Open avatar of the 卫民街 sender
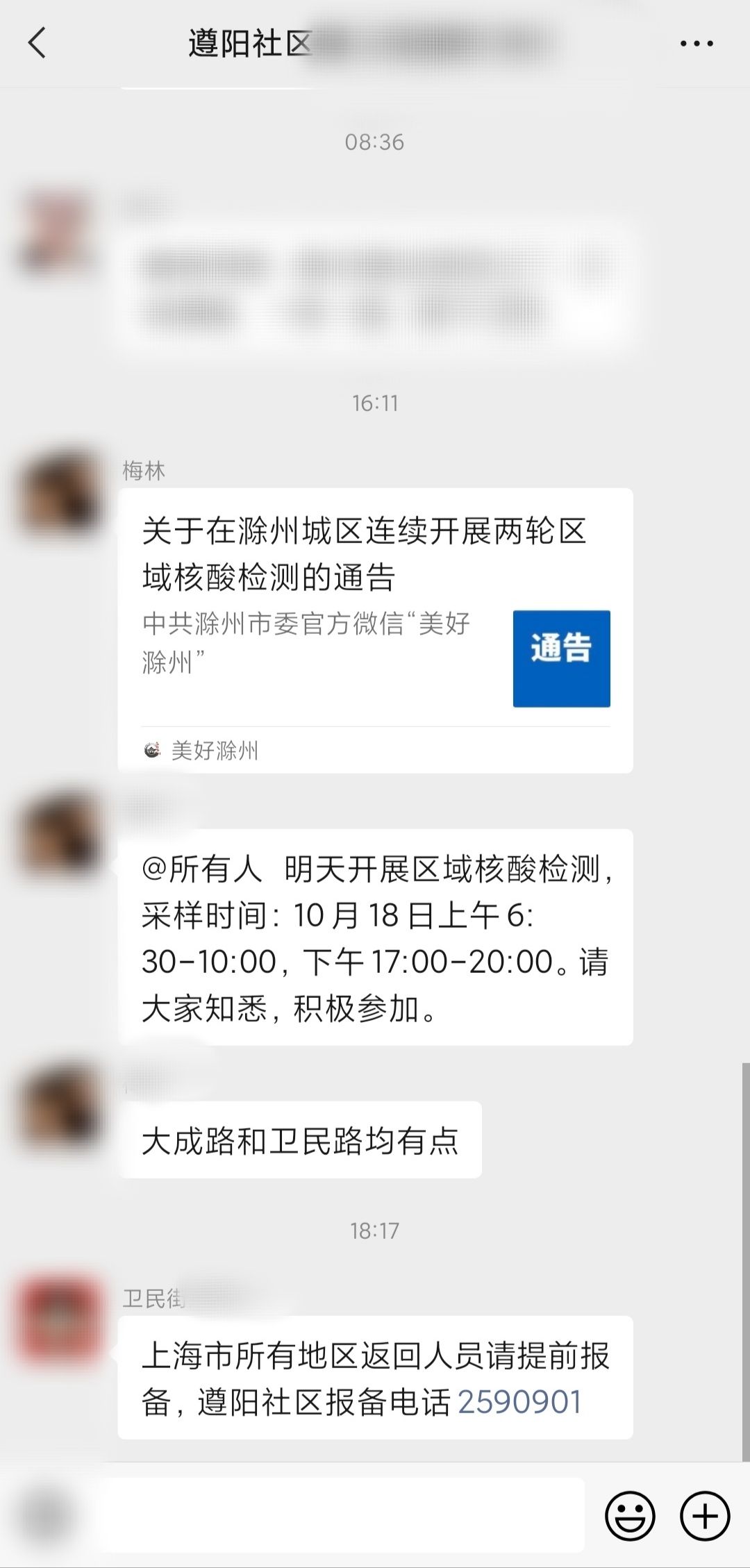Screen dimensions: 750x1568 click(x=60, y=1321)
